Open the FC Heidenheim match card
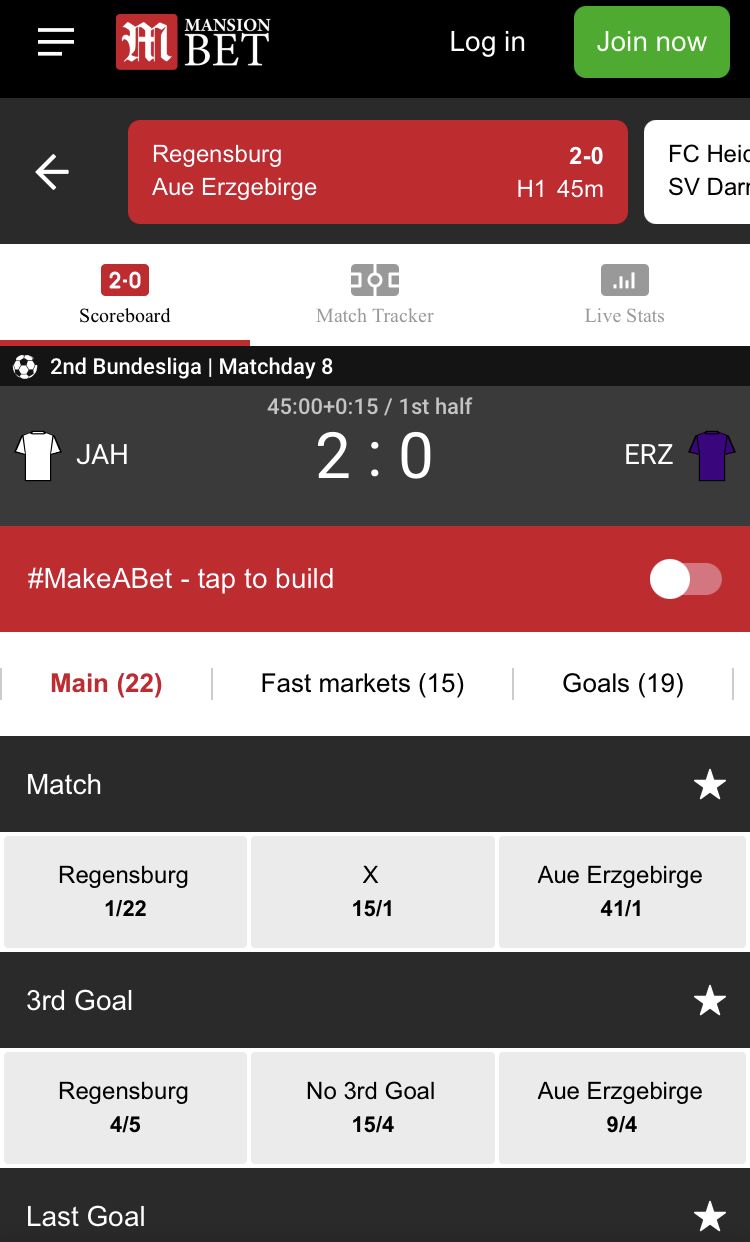Viewport: 750px width, 1242px height. [697, 172]
